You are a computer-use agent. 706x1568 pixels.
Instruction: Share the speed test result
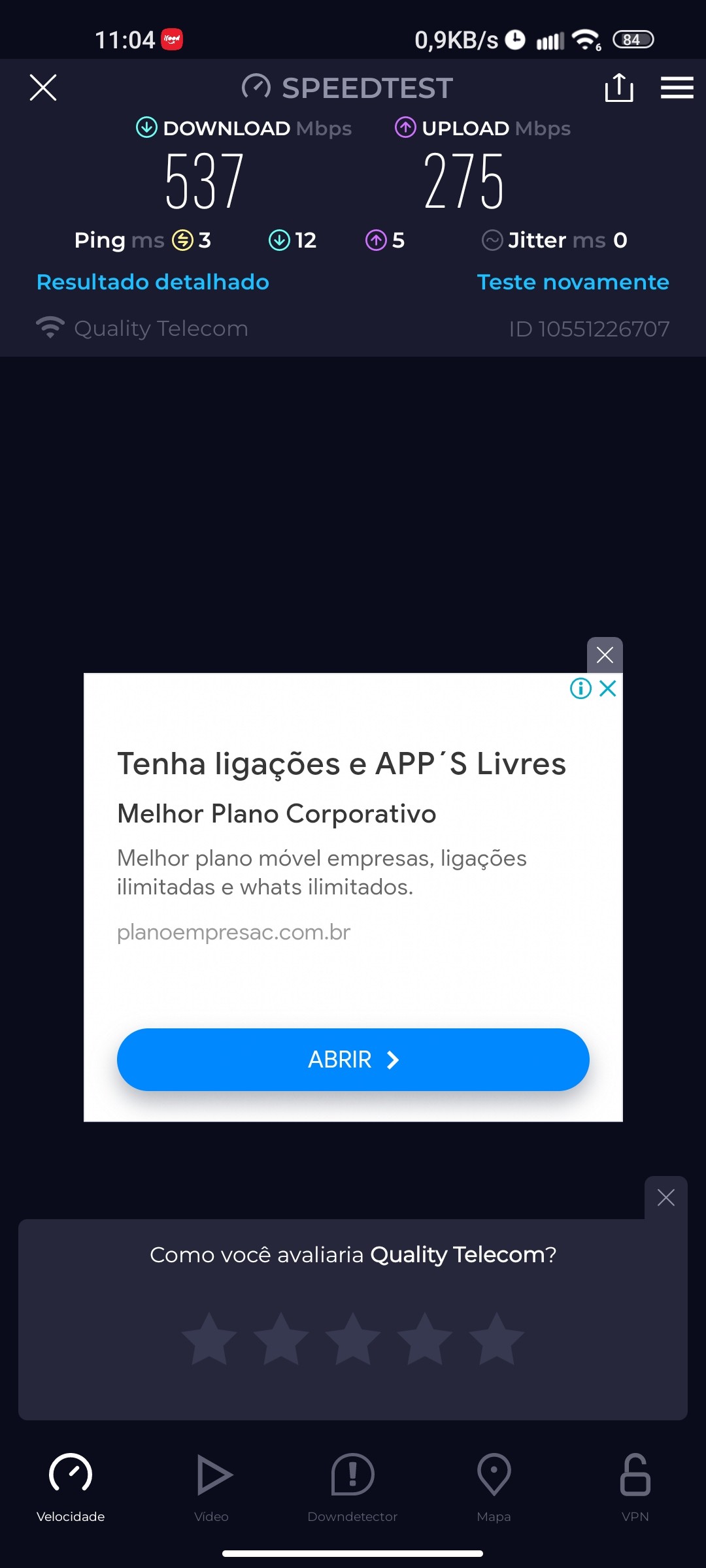tap(618, 88)
